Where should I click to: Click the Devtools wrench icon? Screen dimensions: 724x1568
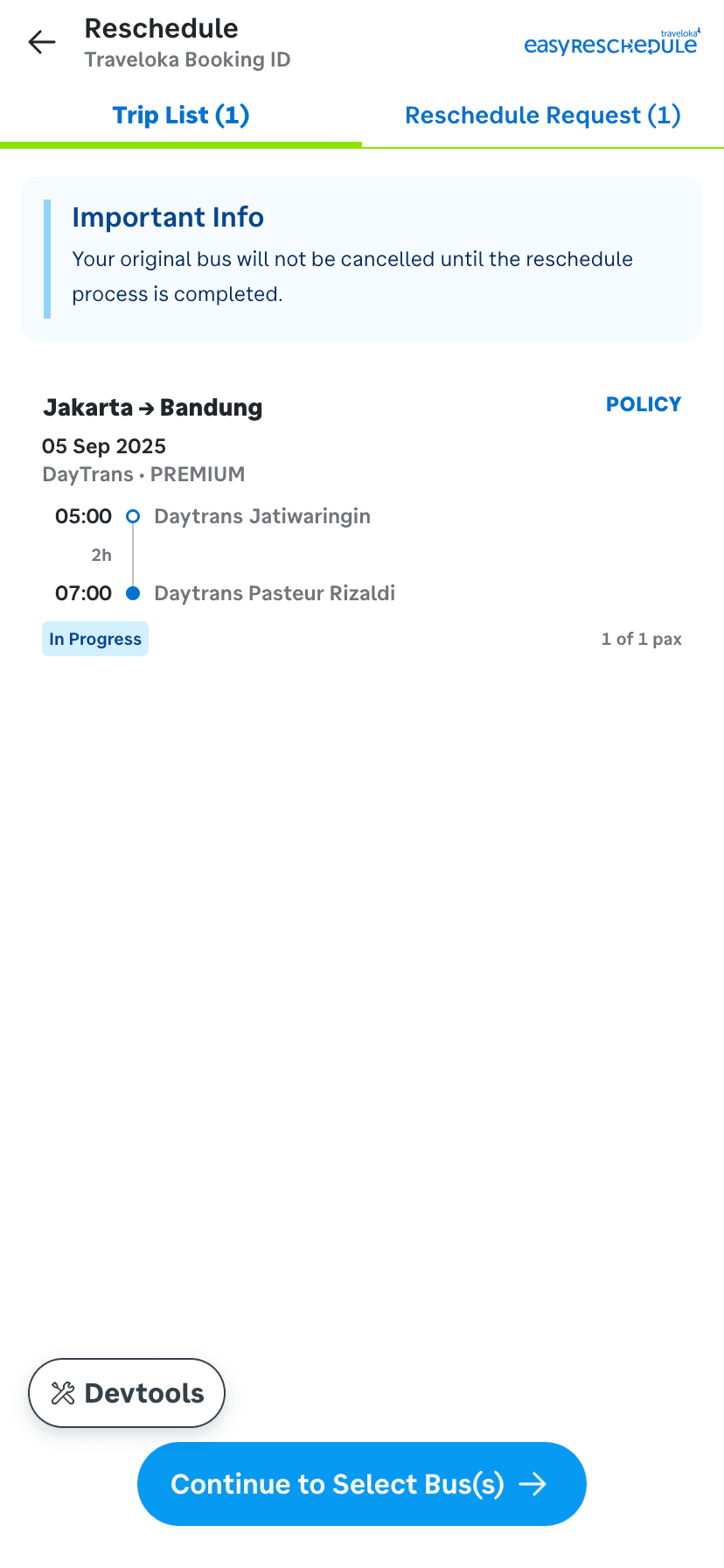tap(61, 1392)
